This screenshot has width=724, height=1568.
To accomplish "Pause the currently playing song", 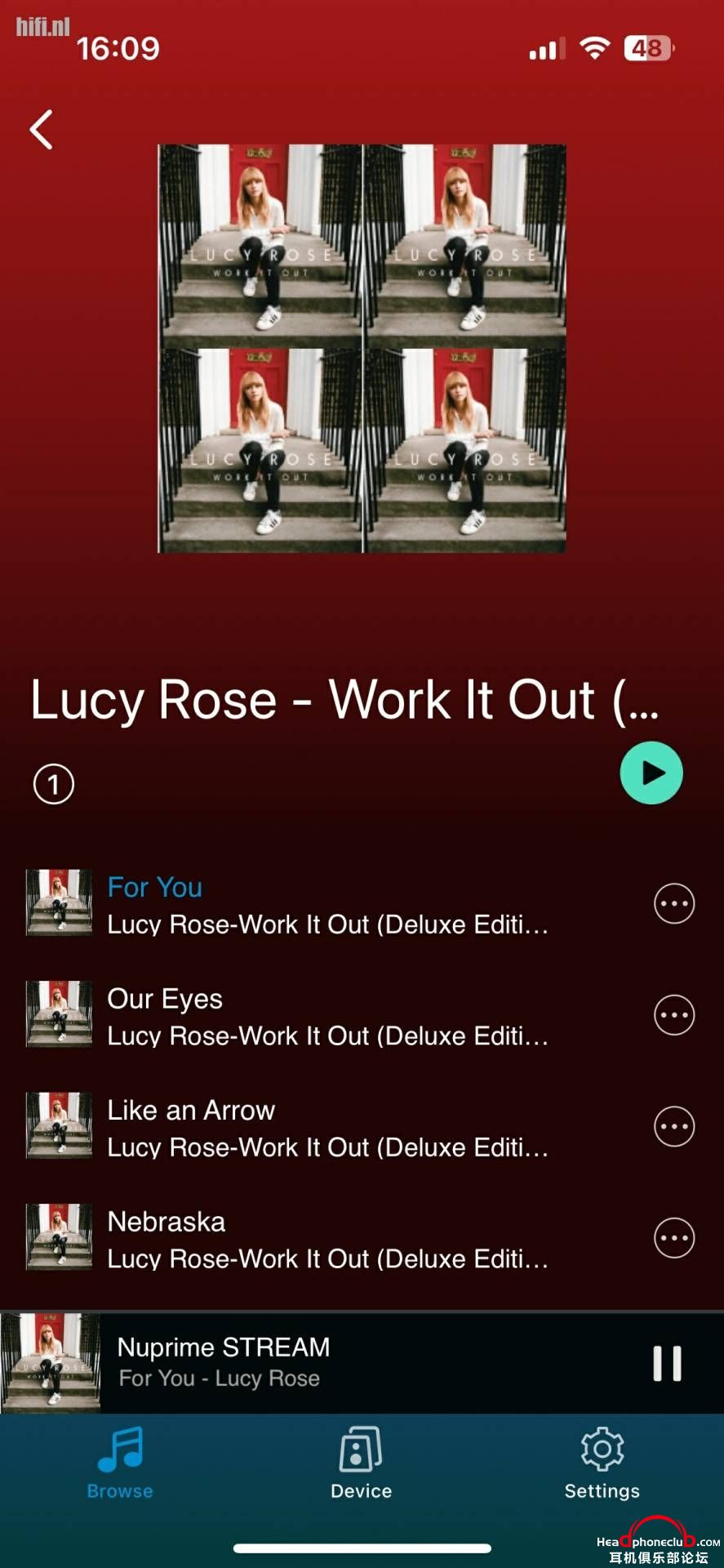I will (667, 1363).
